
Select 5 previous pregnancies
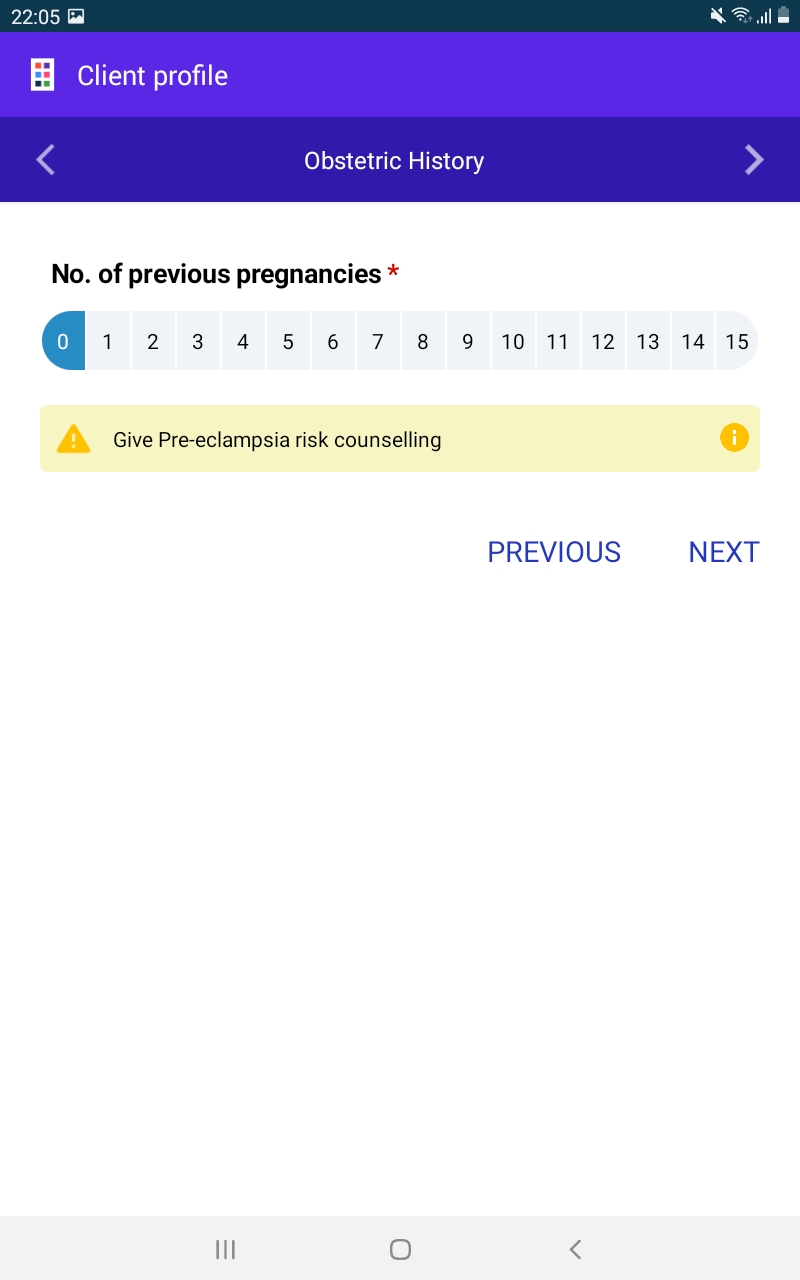click(x=288, y=341)
